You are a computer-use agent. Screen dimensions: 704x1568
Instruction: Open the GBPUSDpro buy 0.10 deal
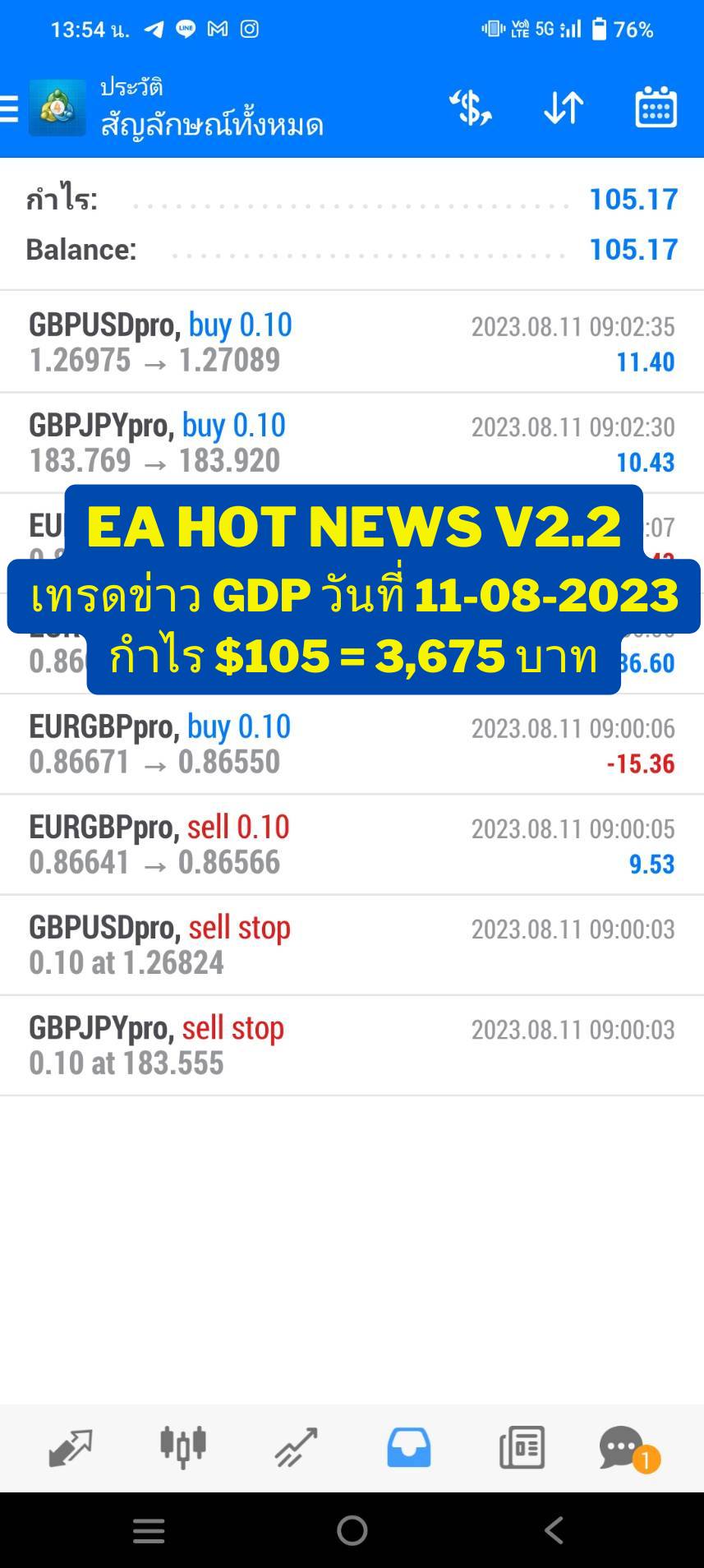352,343
